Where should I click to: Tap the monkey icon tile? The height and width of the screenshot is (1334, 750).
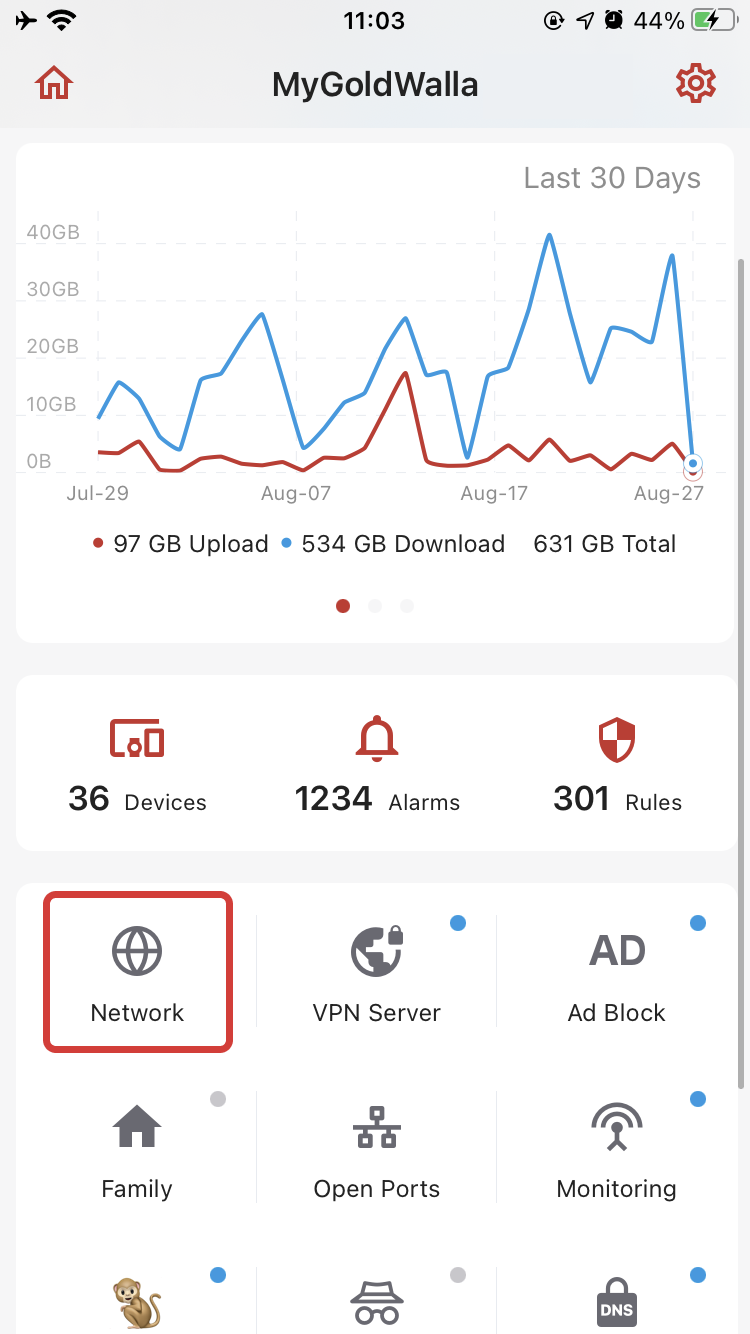137,1301
